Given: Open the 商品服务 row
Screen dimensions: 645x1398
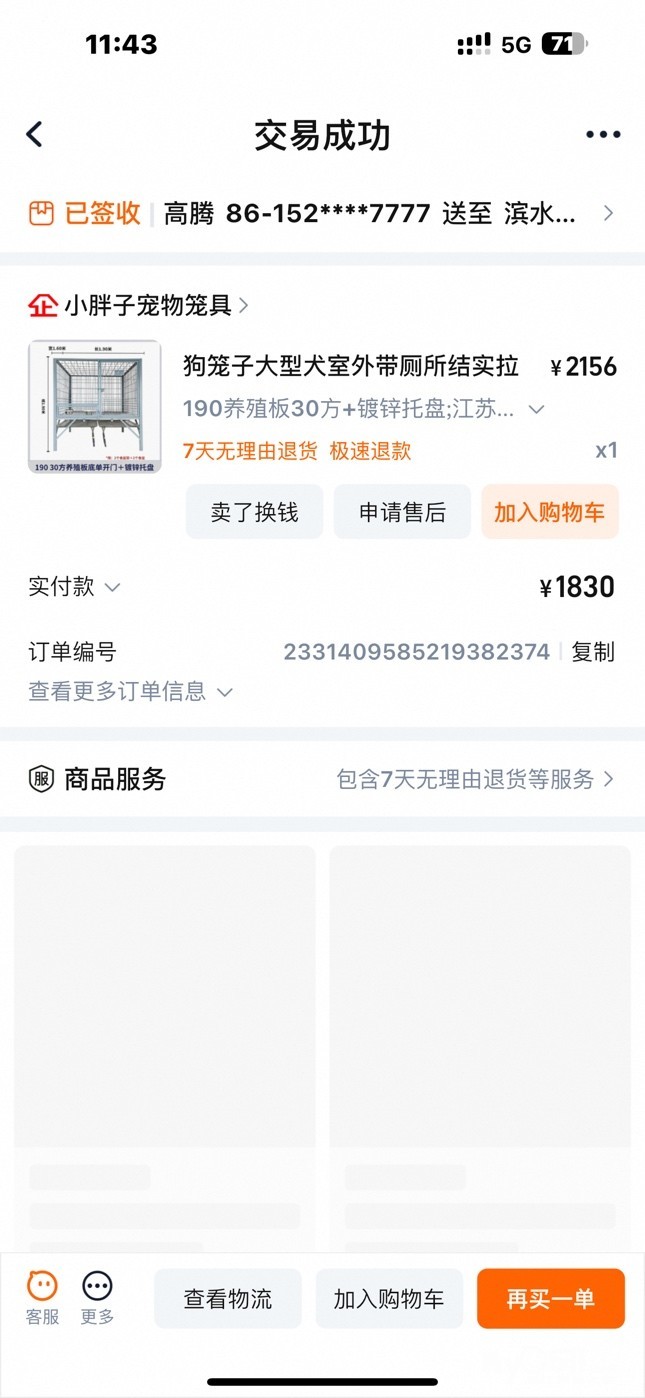Looking at the screenshot, I should point(322,779).
